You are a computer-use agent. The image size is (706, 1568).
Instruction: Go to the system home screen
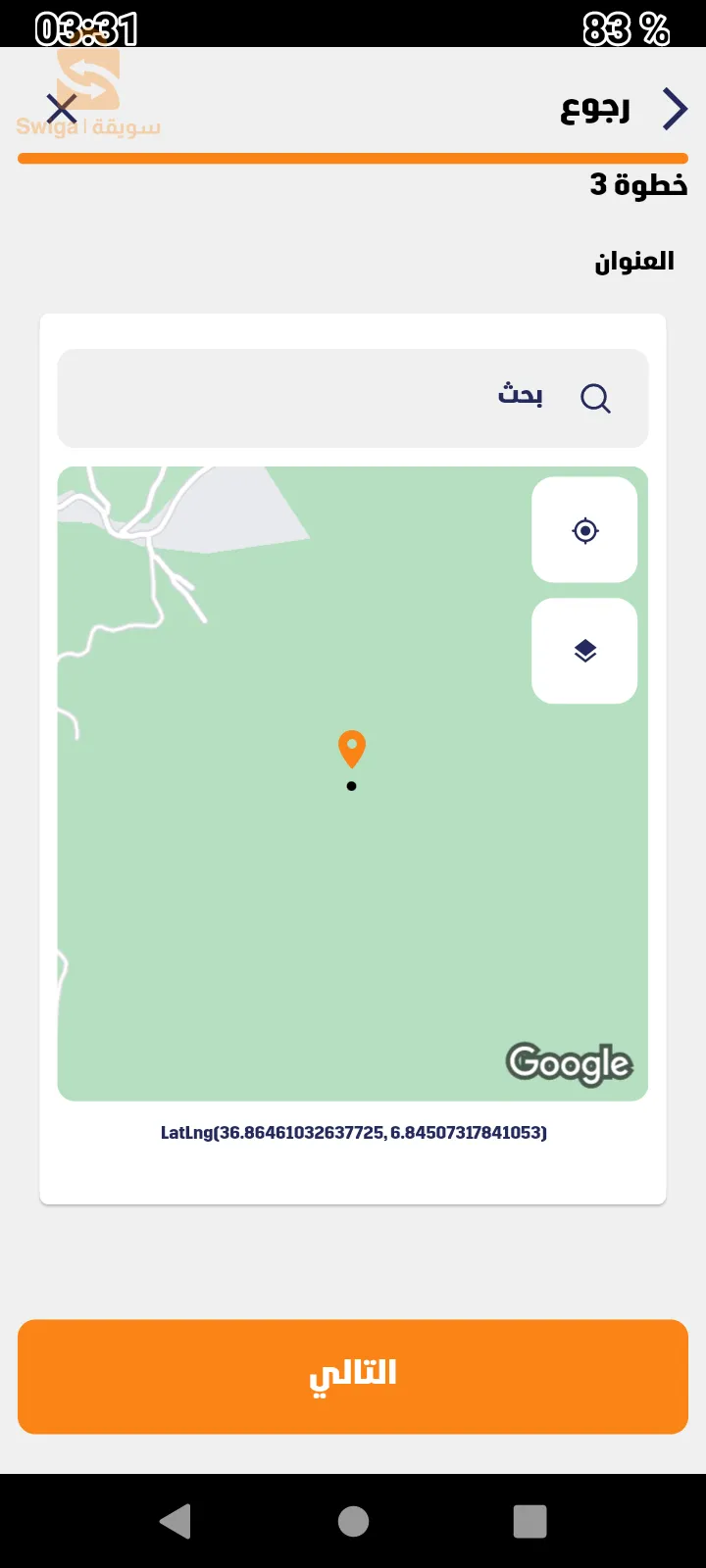coord(353,1521)
